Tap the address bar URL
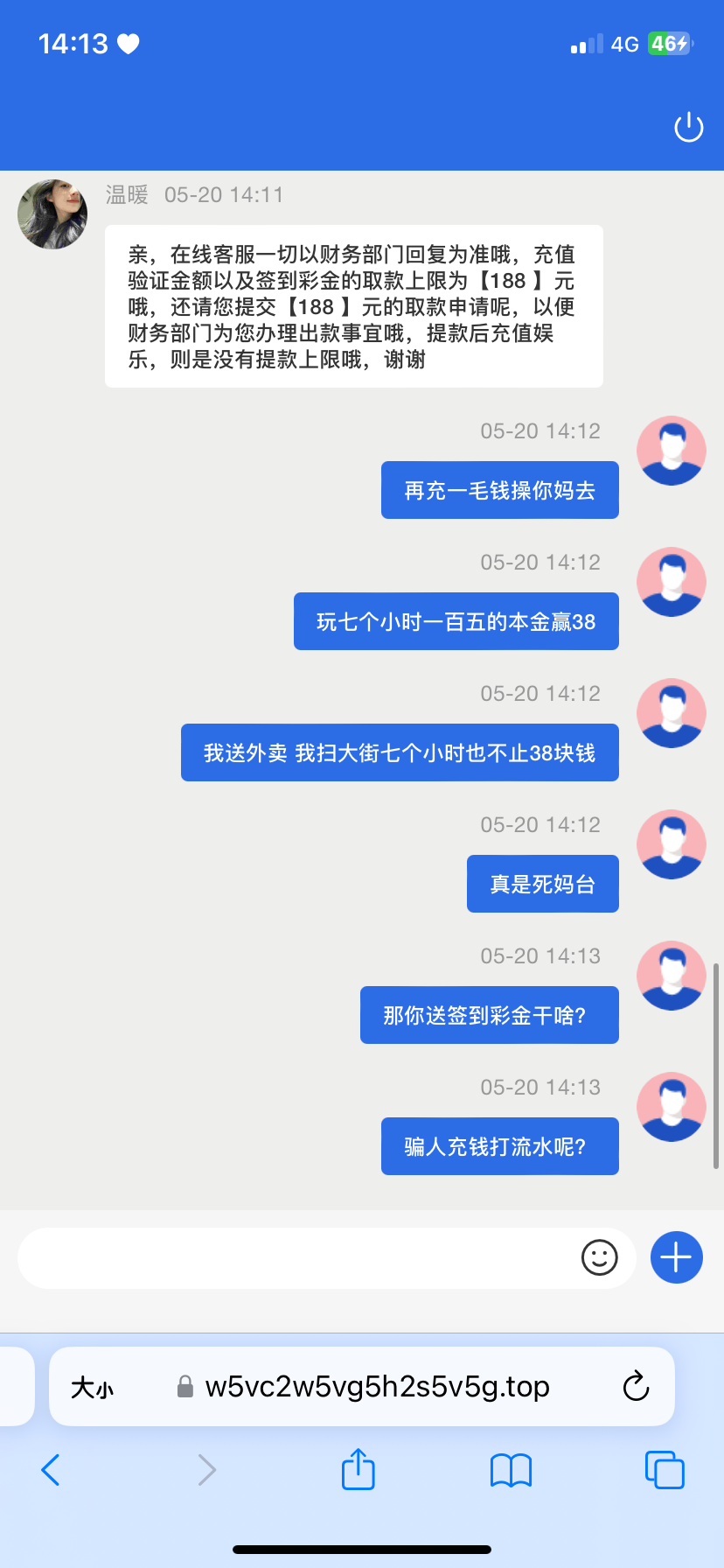724x1568 pixels. coord(376,1388)
